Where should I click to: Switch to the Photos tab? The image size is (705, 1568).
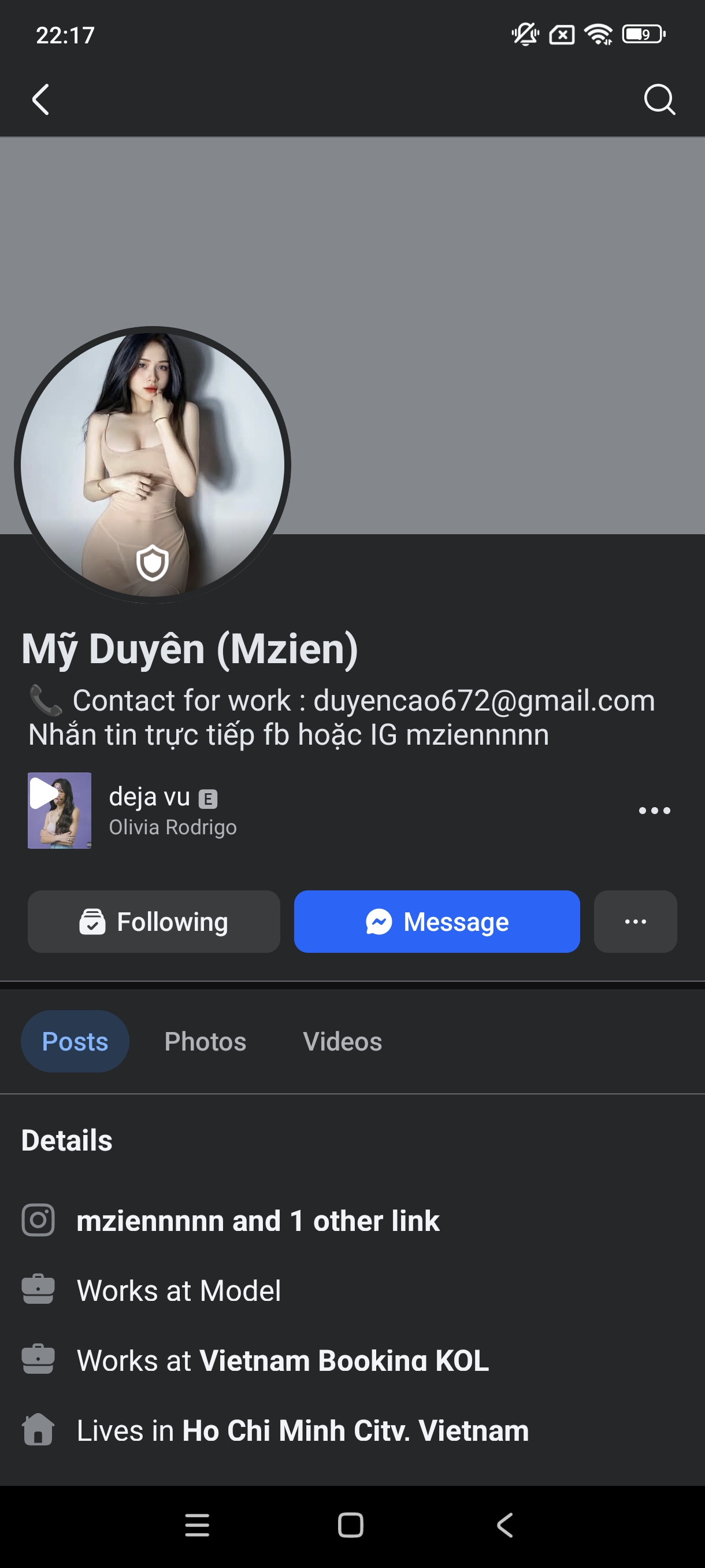pyautogui.click(x=205, y=1041)
